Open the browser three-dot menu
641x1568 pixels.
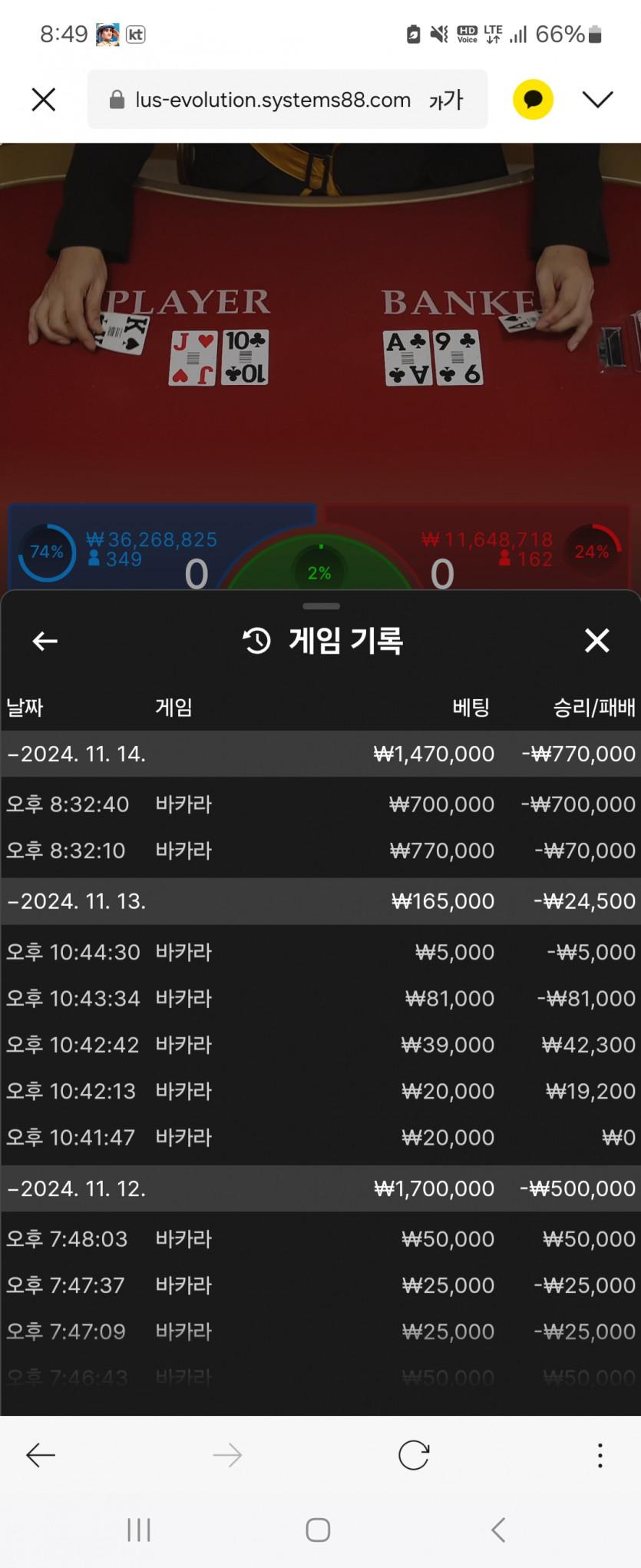(600, 1455)
